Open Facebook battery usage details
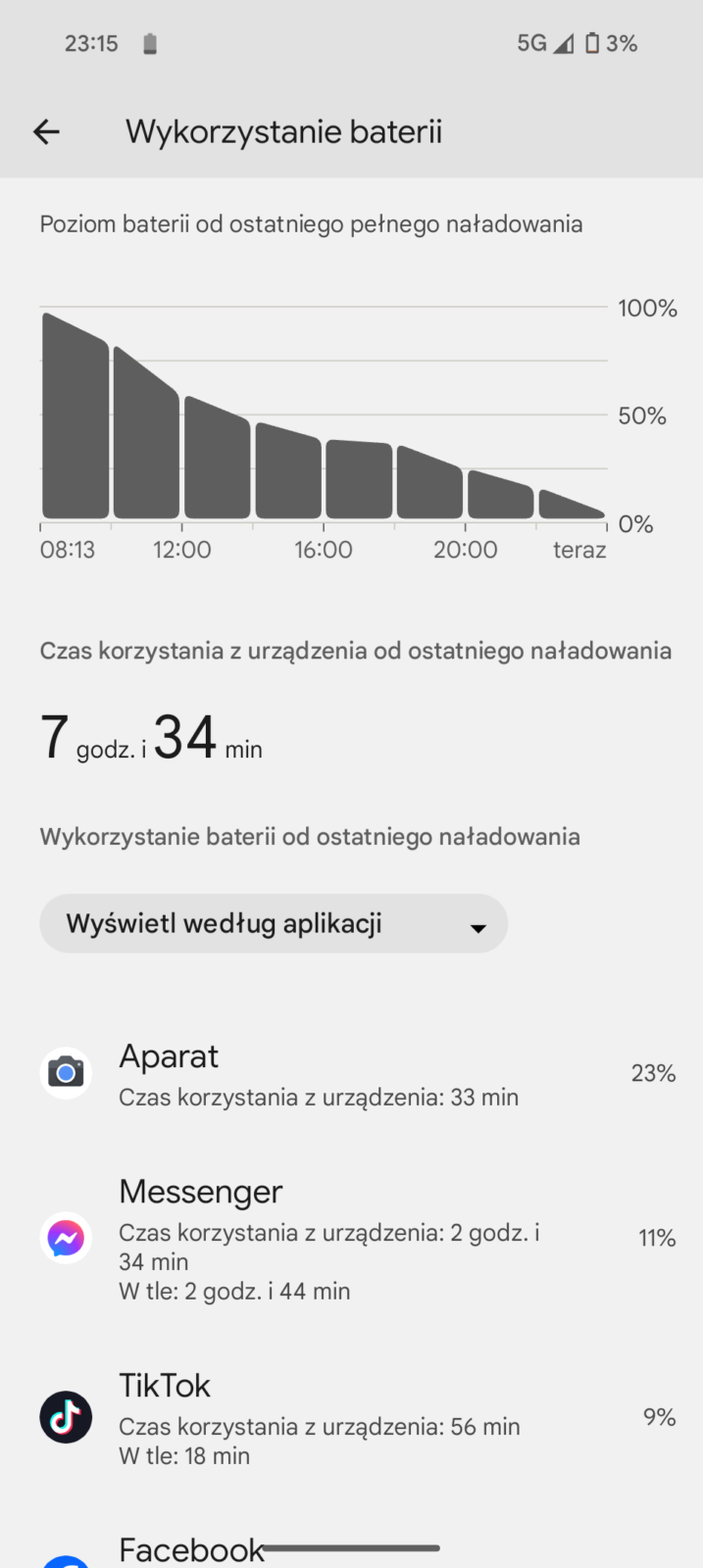Image resolution: width=703 pixels, height=1568 pixels. (x=191, y=1550)
